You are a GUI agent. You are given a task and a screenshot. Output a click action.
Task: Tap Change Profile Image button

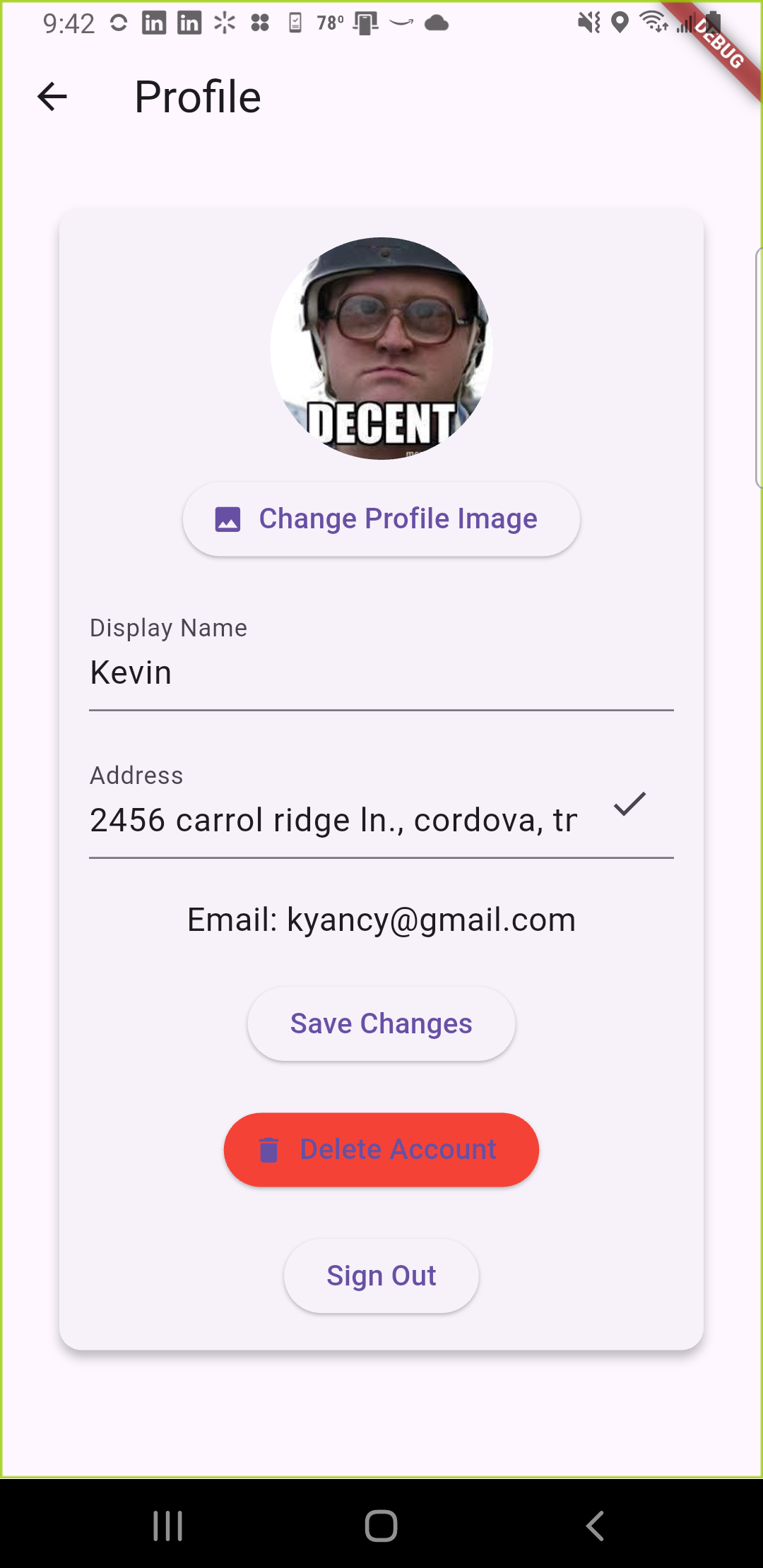[381, 519]
